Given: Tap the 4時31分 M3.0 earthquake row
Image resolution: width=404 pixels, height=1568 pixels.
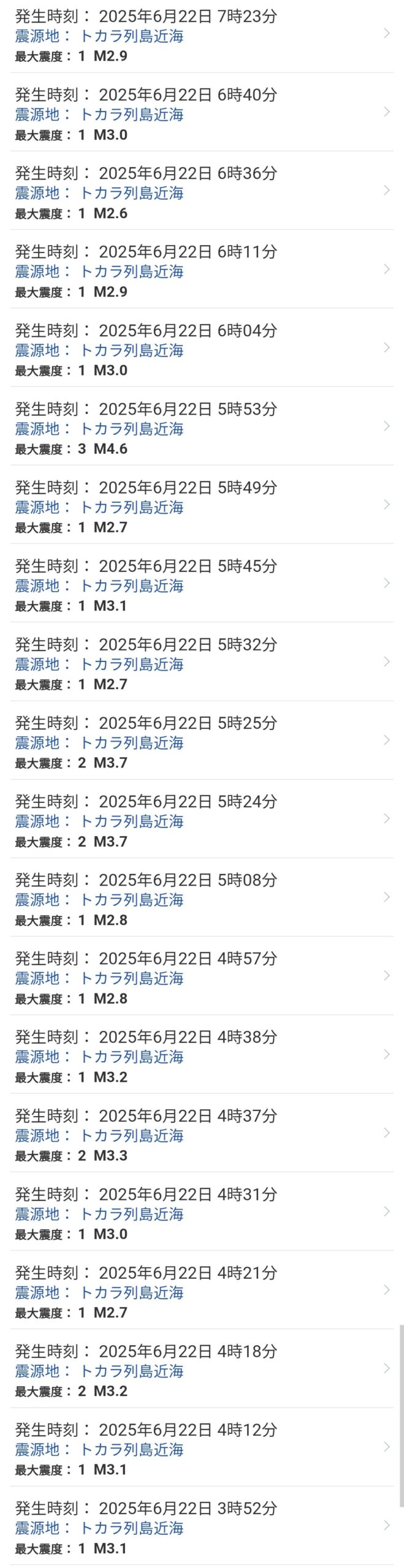Looking at the screenshot, I should click(202, 1213).
